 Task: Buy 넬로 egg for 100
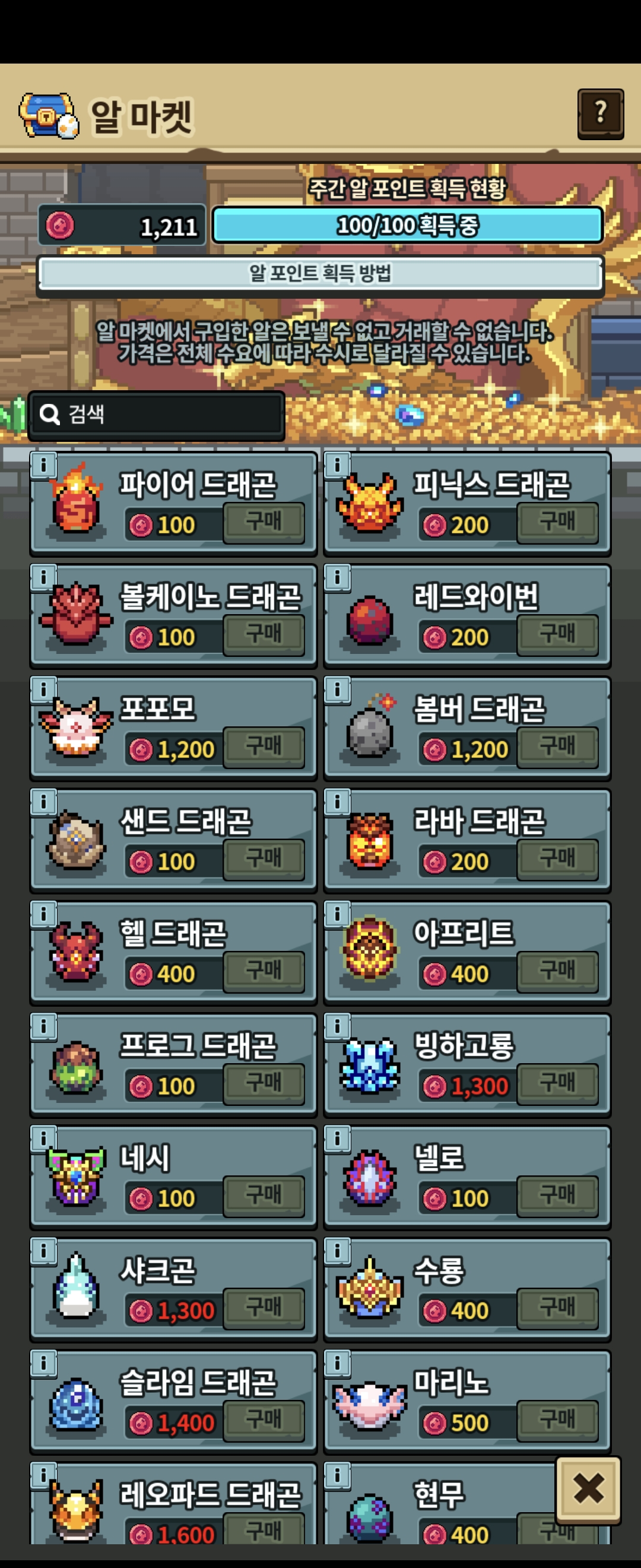(x=557, y=1196)
